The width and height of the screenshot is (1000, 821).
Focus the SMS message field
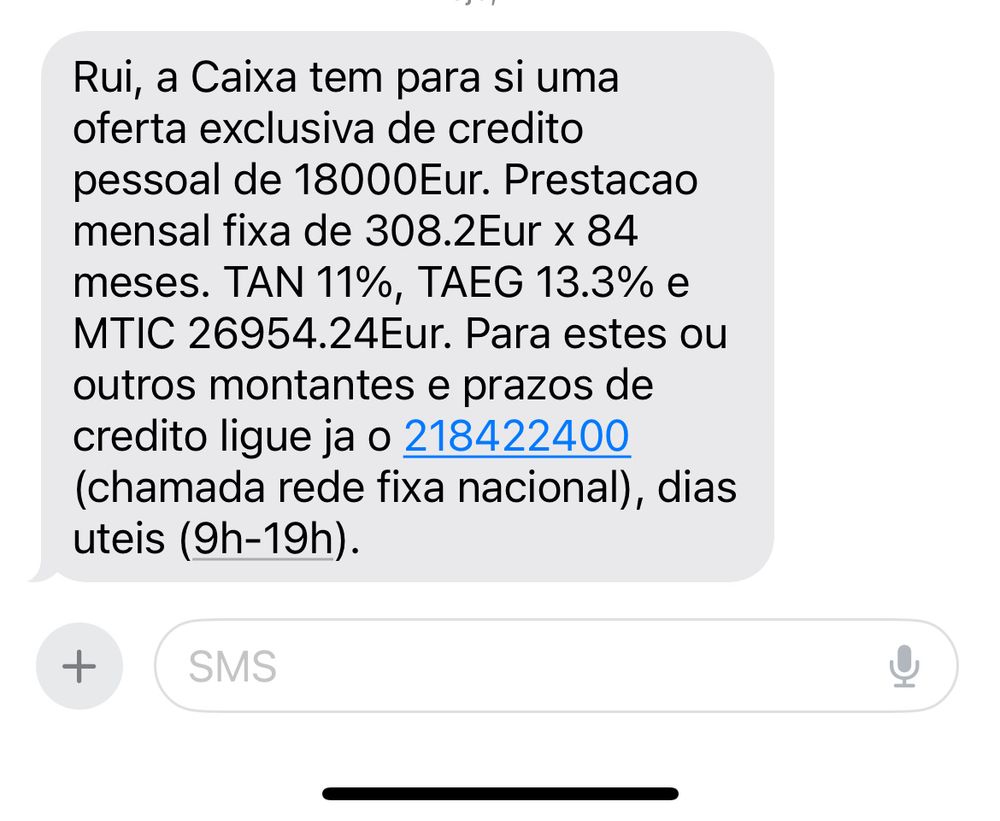520,666
